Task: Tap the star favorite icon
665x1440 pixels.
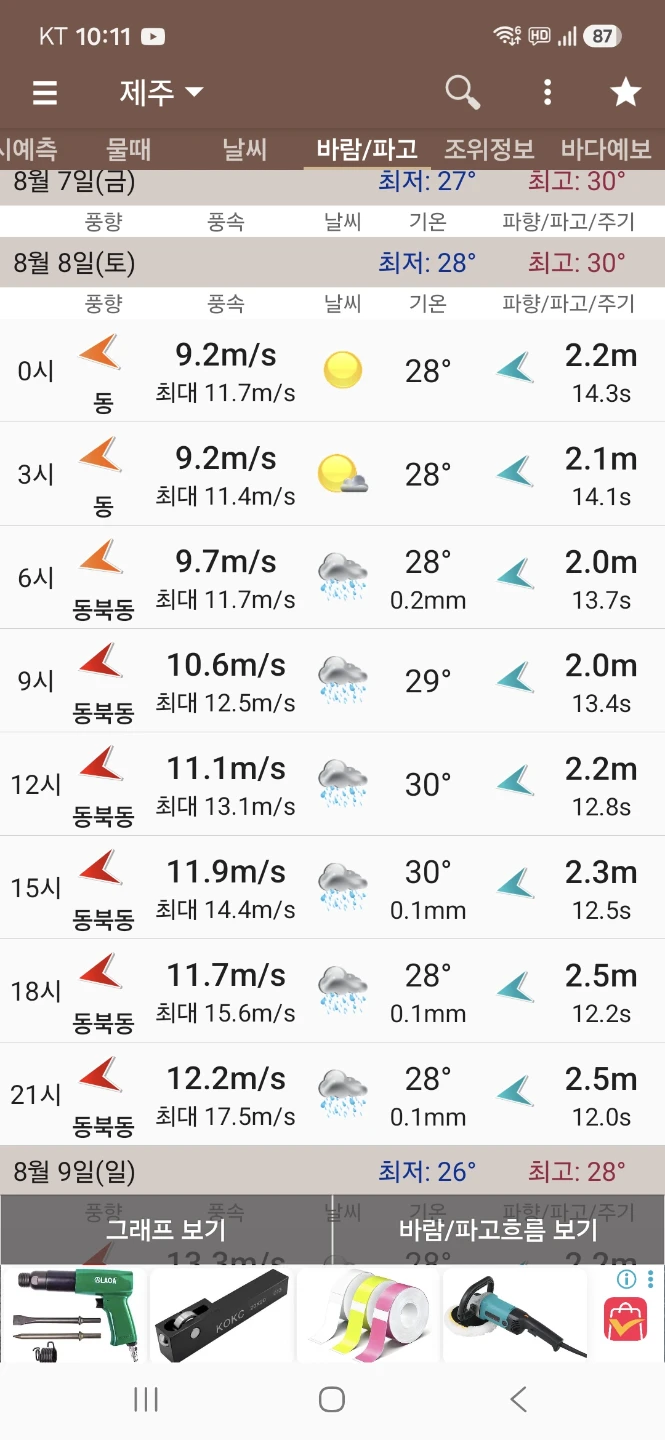Action: click(625, 93)
